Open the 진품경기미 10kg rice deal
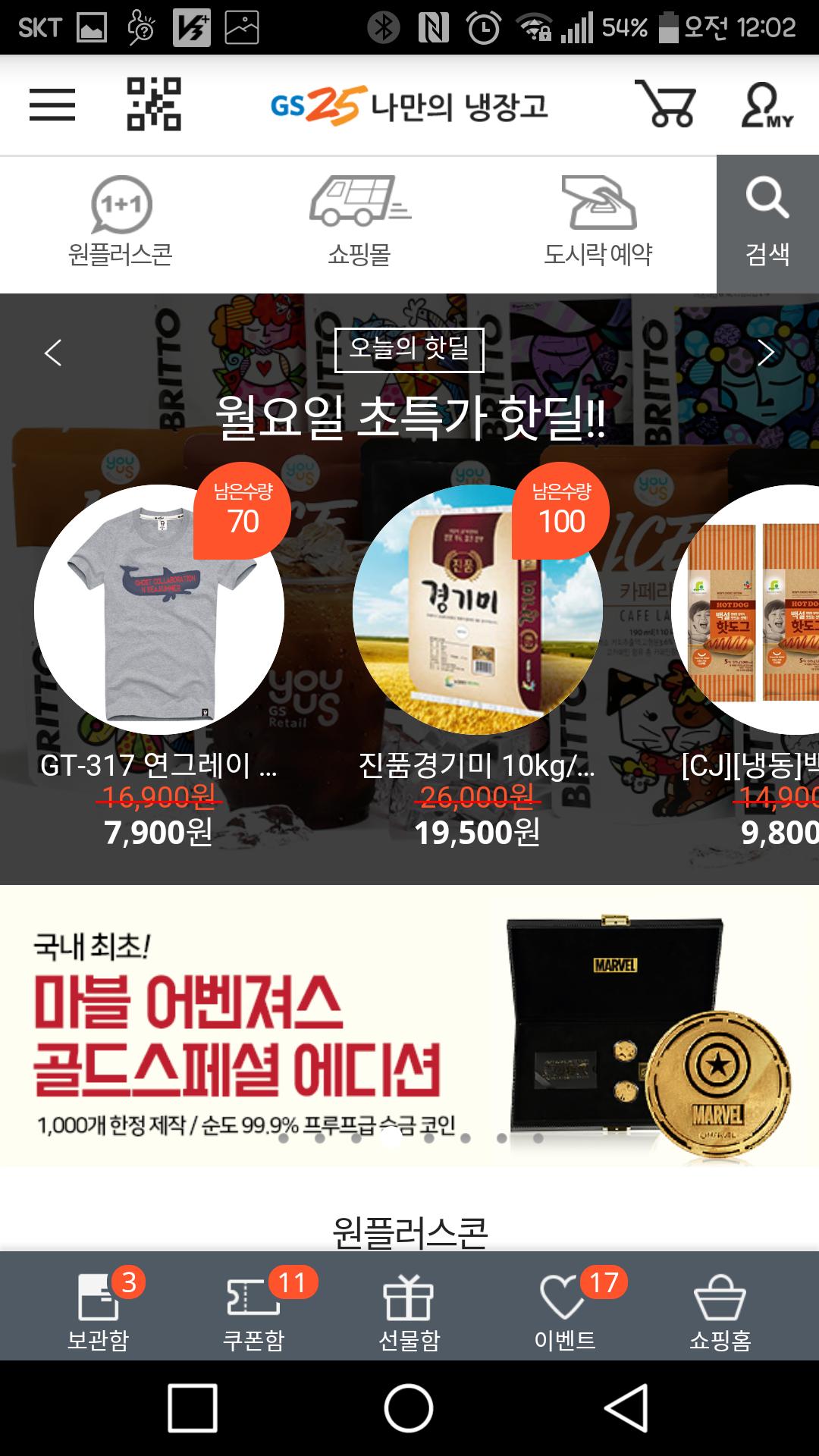Image resolution: width=819 pixels, height=1456 pixels. (477, 610)
